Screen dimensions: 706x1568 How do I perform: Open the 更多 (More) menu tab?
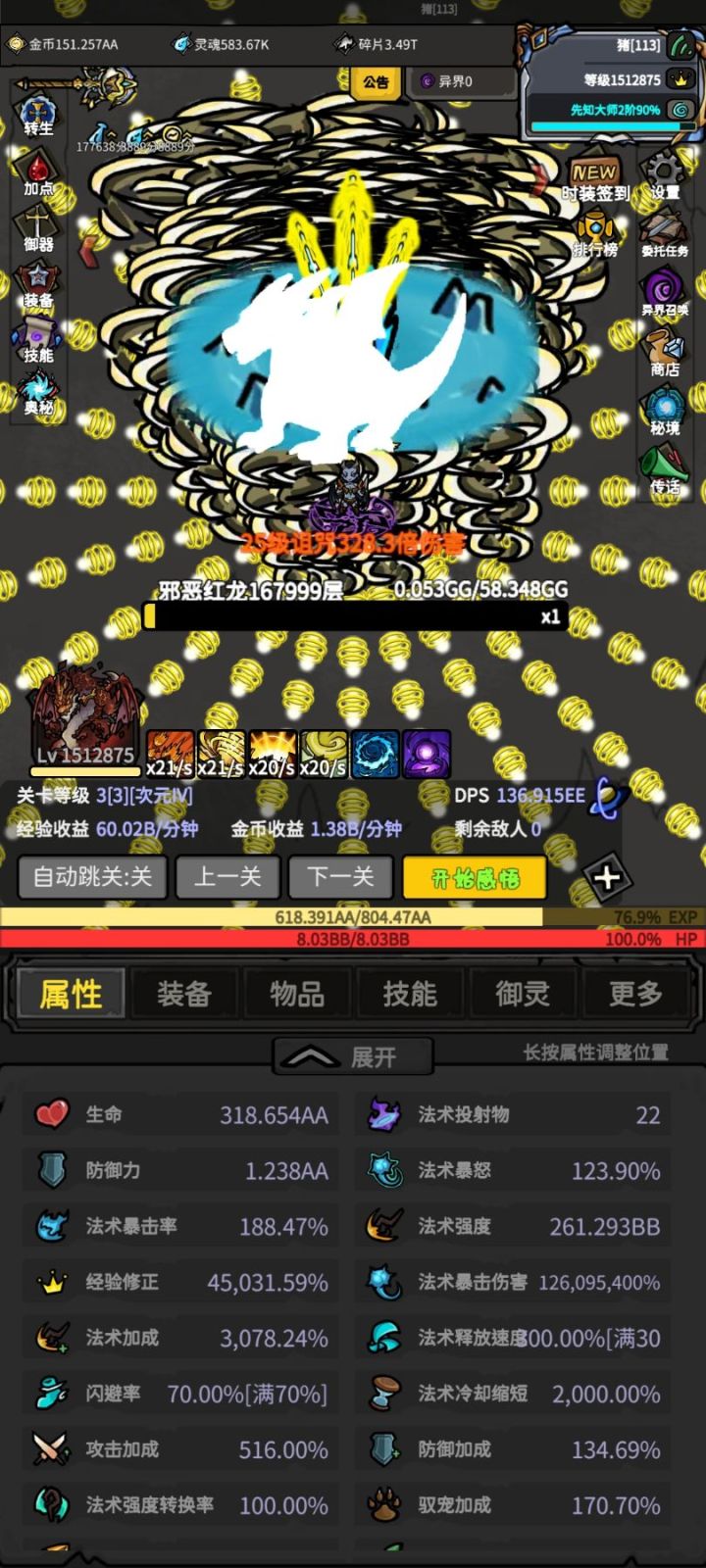(634, 994)
